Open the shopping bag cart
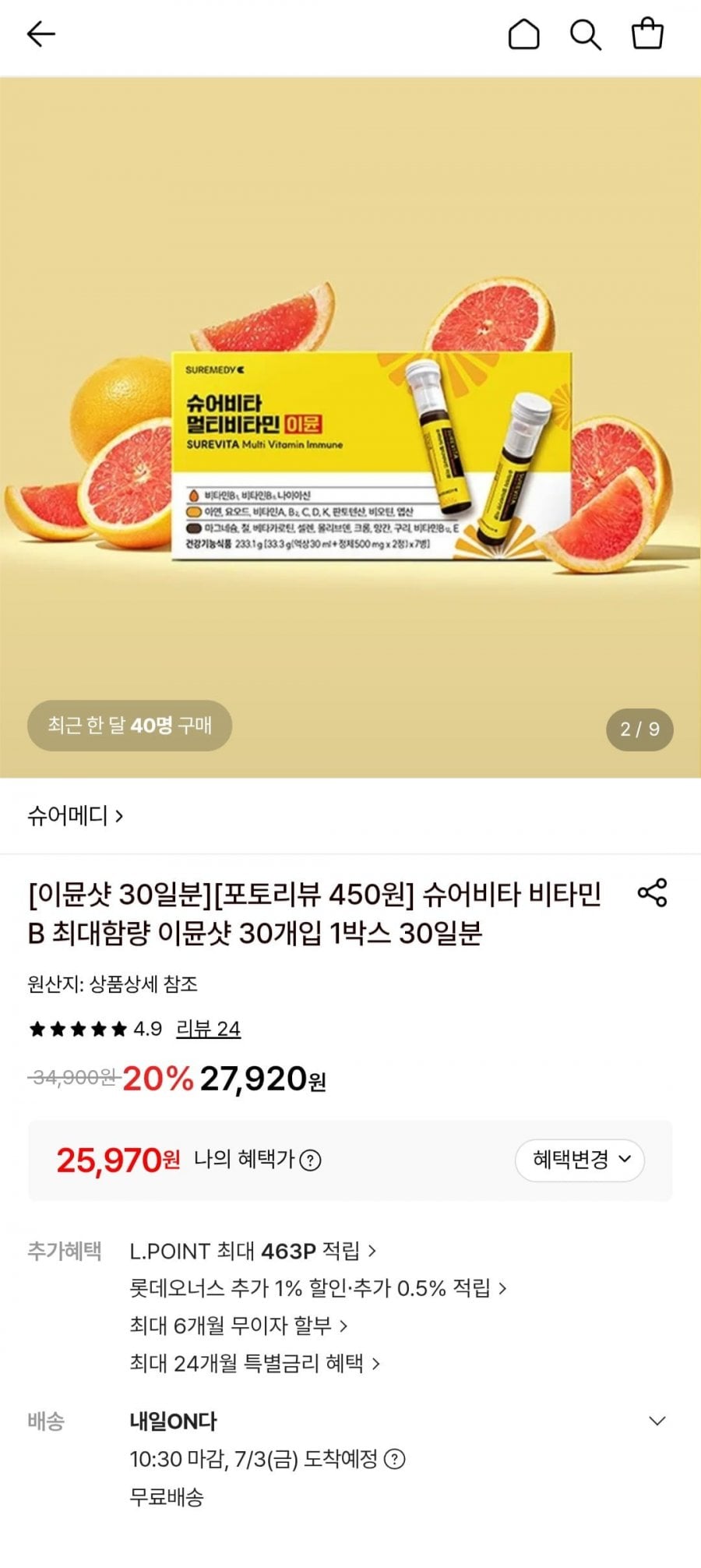The height and width of the screenshot is (1568, 701). pyautogui.click(x=646, y=34)
